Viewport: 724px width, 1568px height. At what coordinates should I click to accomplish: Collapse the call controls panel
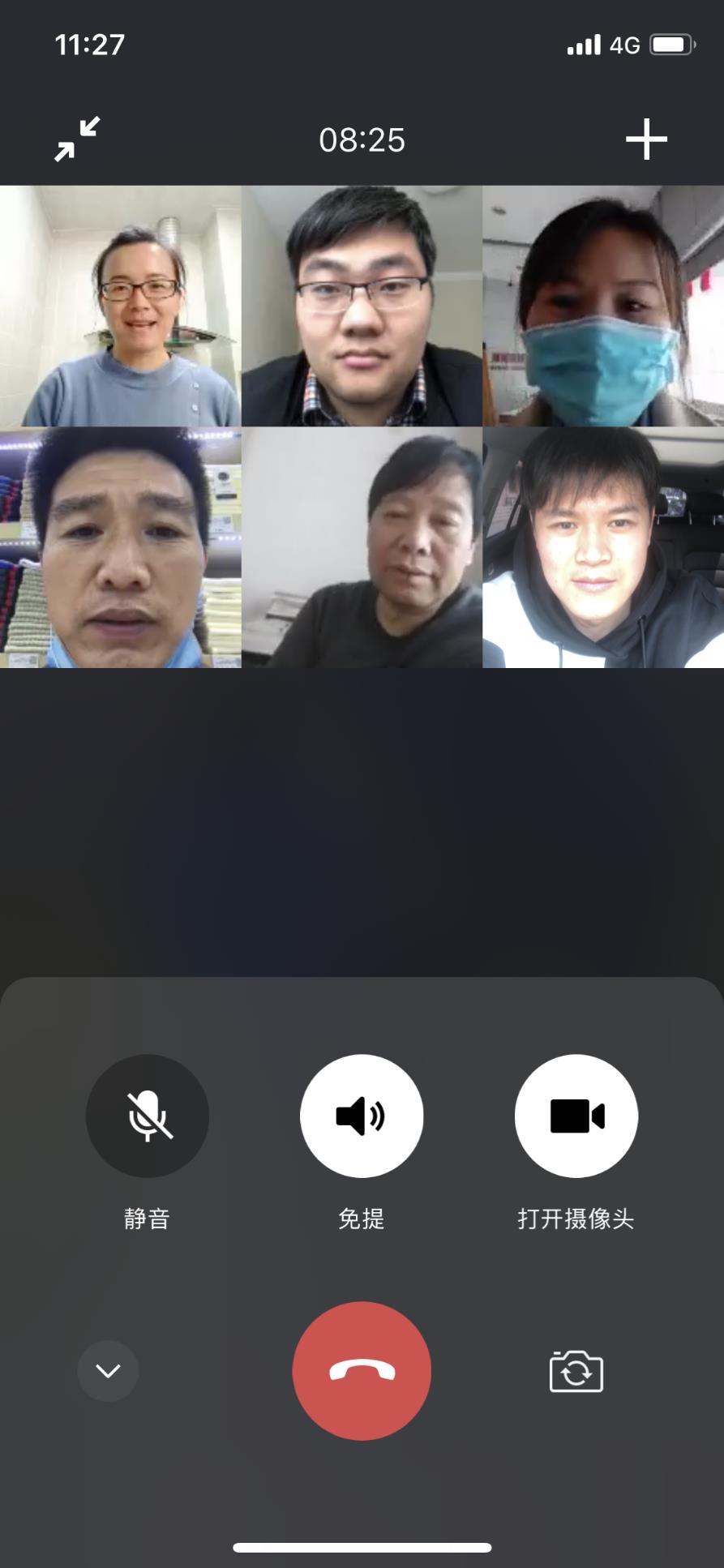(x=108, y=1370)
